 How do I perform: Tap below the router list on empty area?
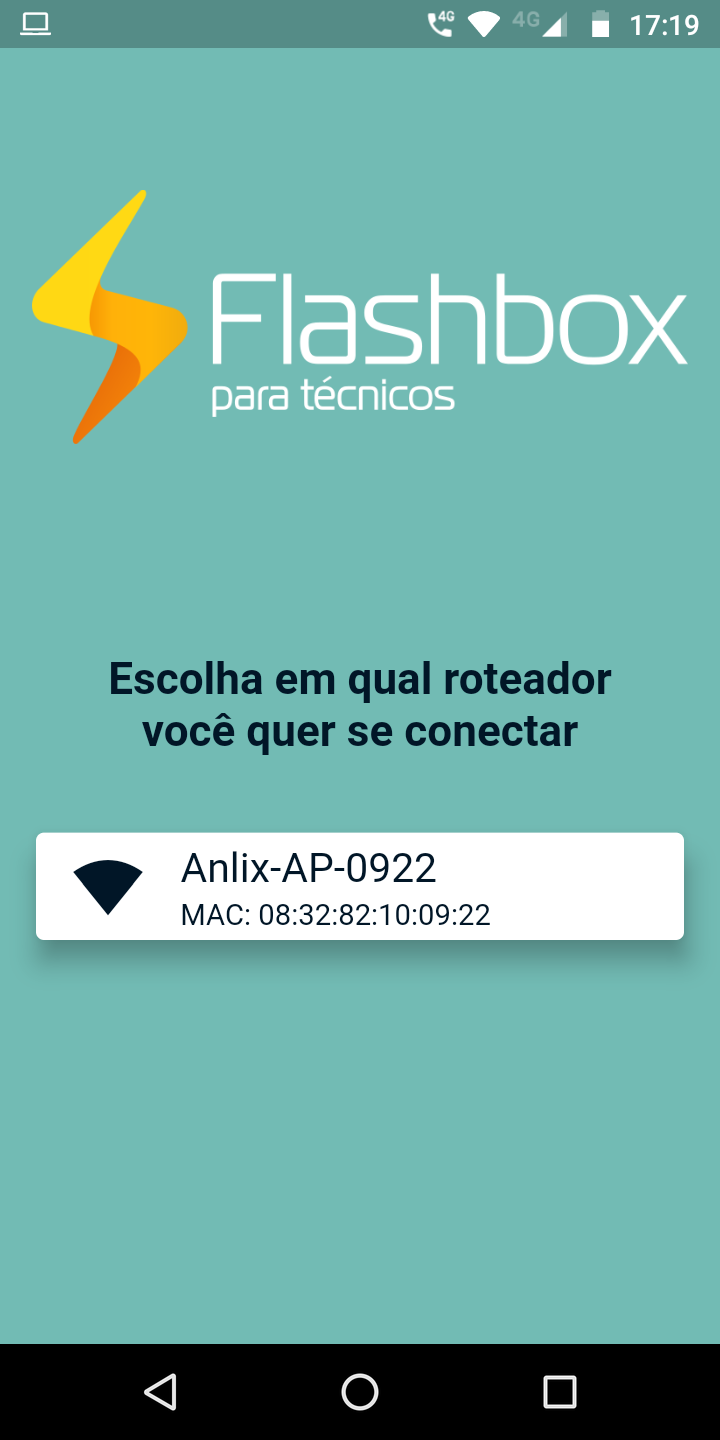point(360,1100)
